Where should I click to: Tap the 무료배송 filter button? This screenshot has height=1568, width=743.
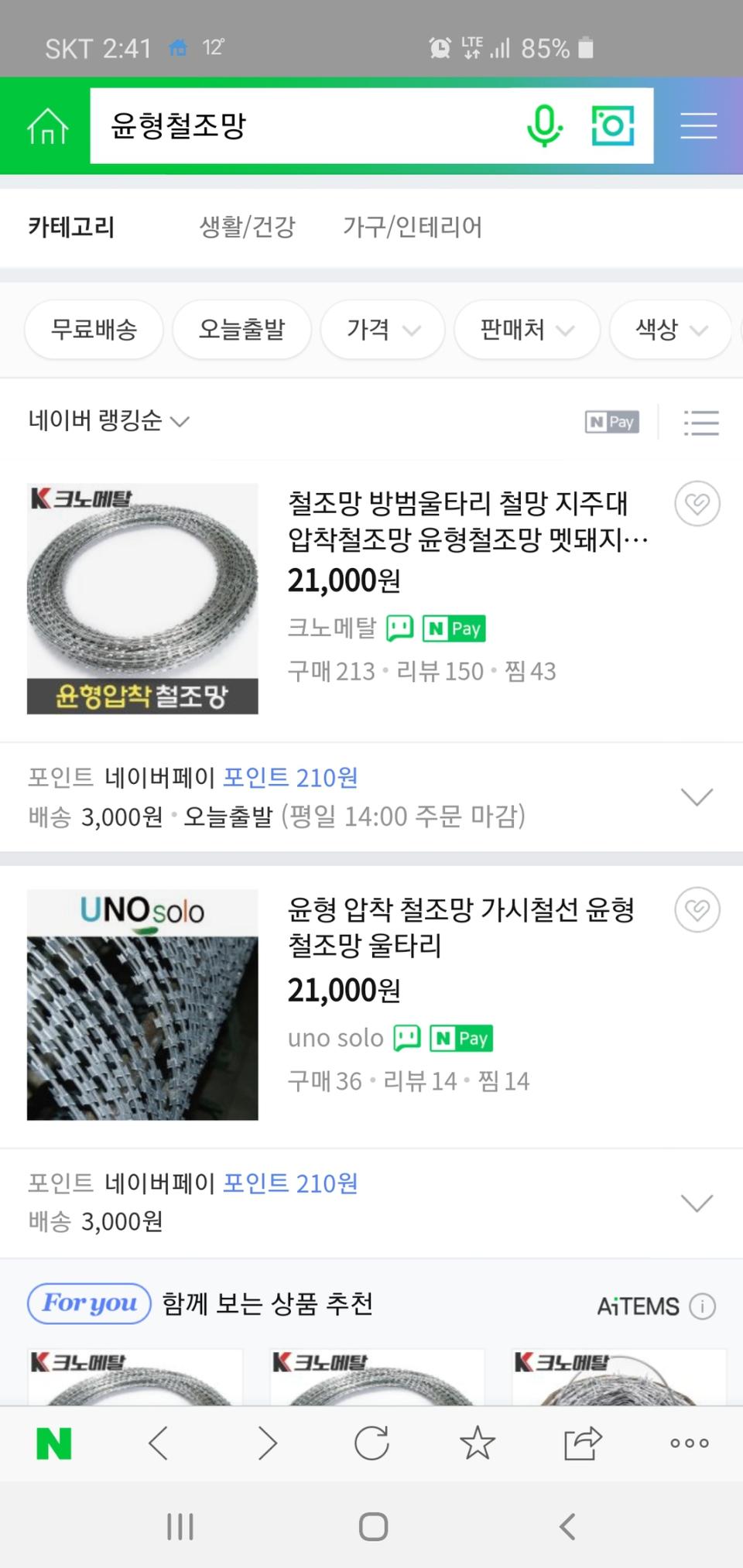pos(93,329)
